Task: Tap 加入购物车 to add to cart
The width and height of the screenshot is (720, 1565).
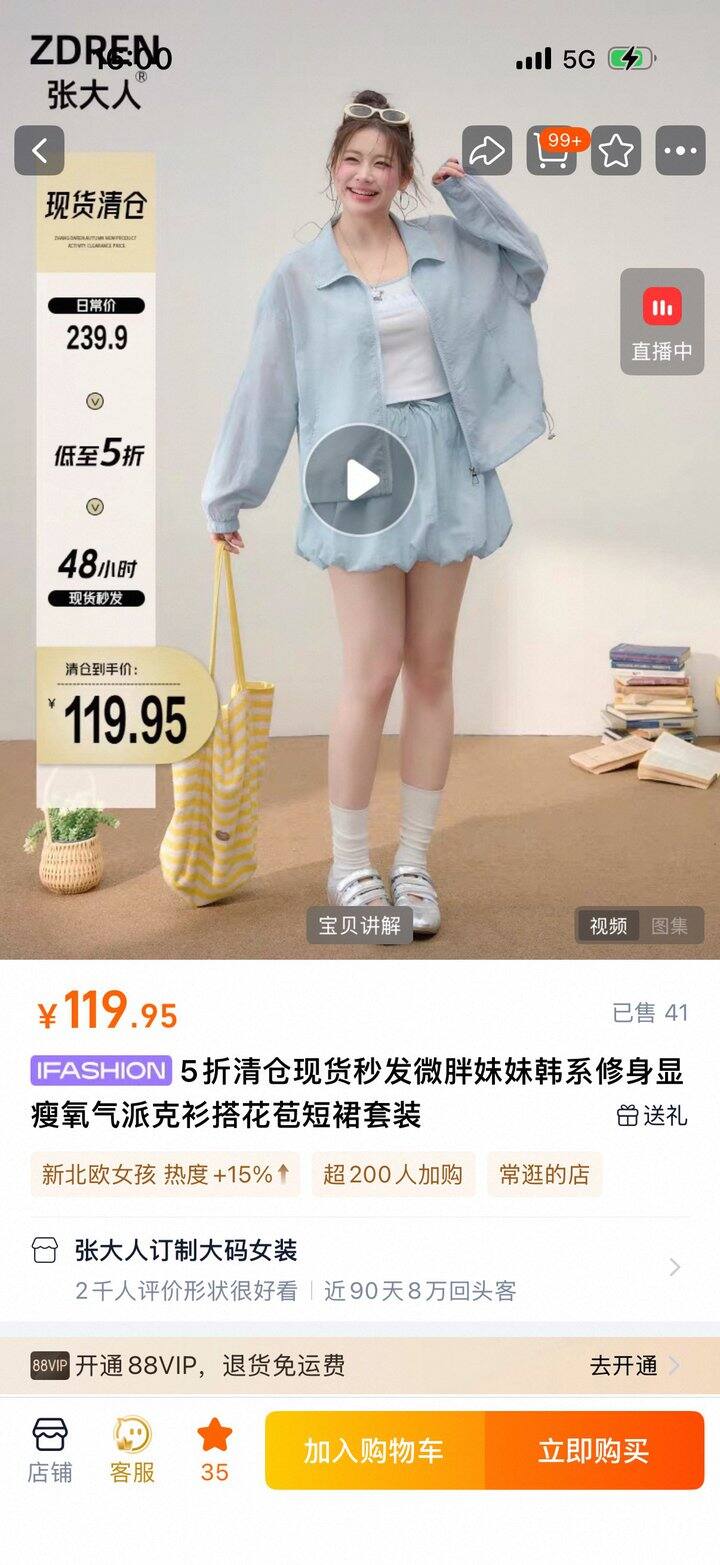Action: tap(374, 1451)
